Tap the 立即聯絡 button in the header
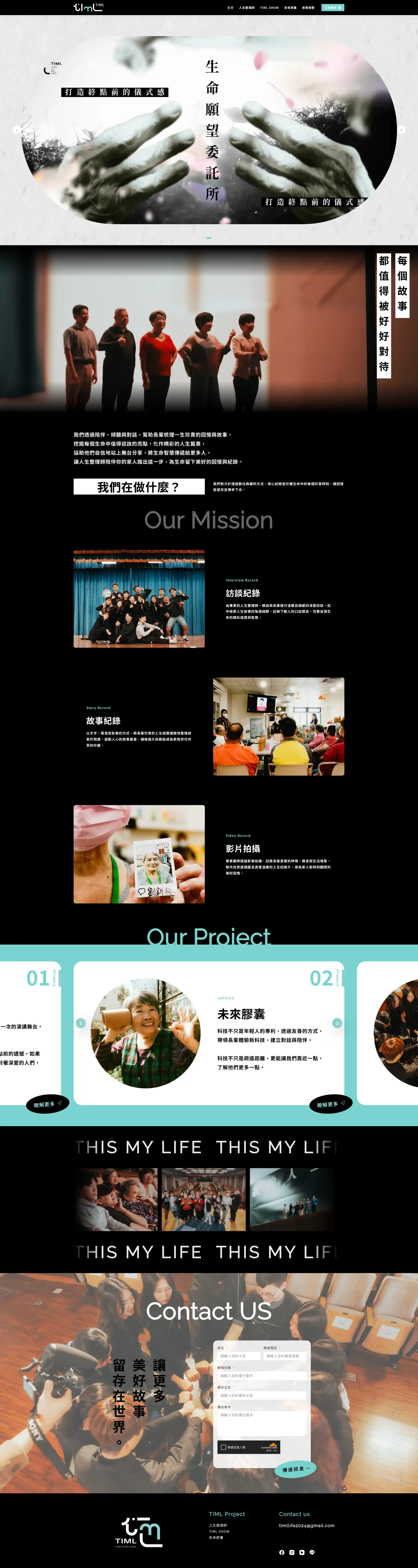The width and height of the screenshot is (418, 1568). 332,8
